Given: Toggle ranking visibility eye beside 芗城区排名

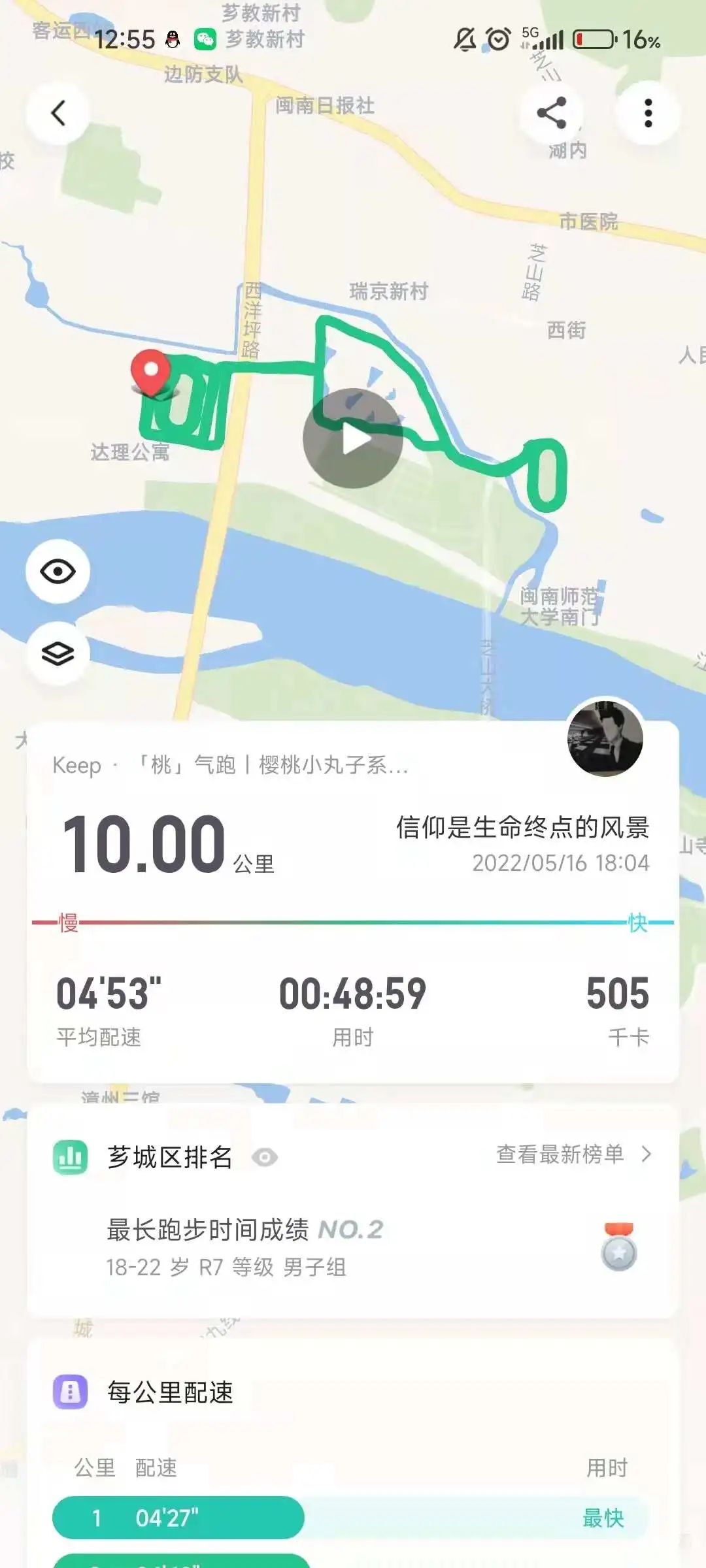Looking at the screenshot, I should pos(265,1158).
